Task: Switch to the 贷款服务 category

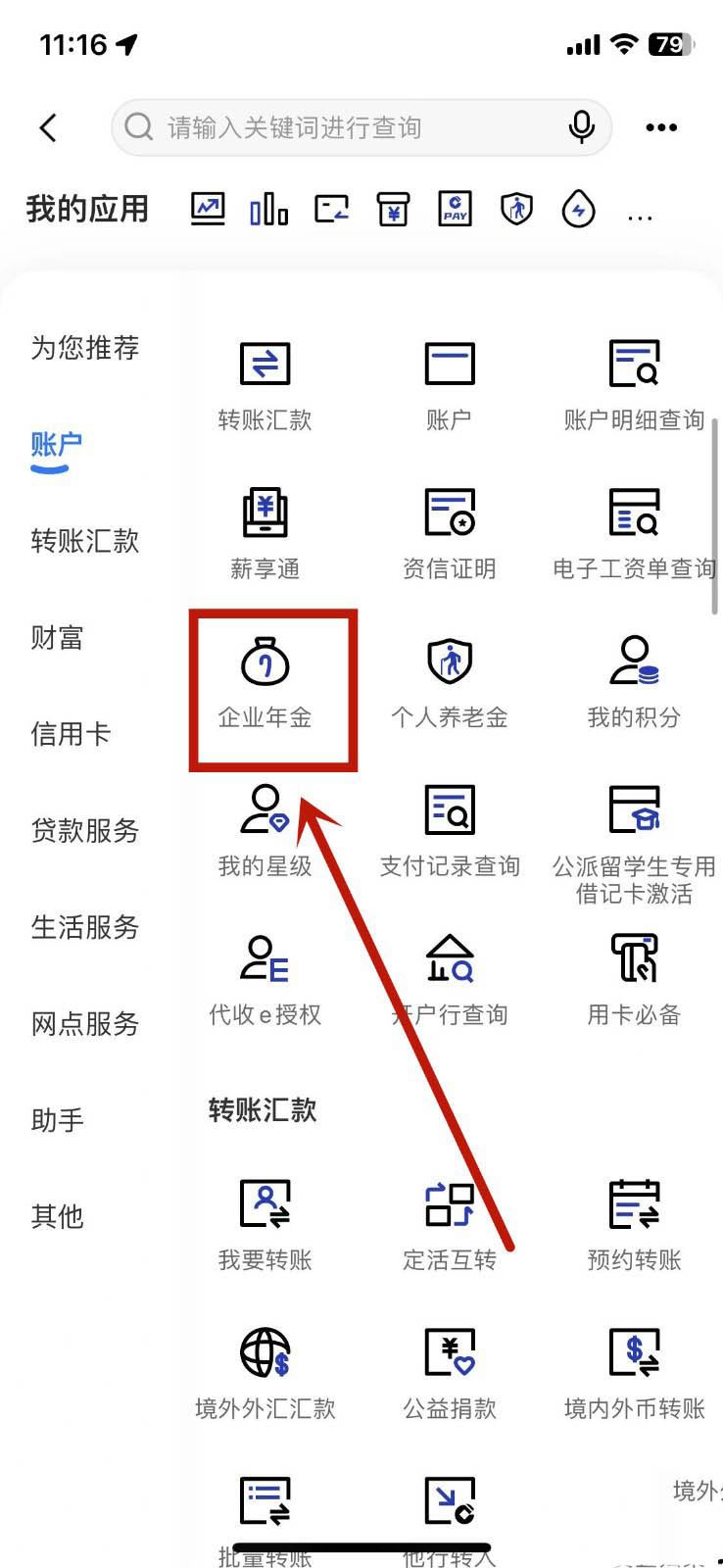Action: coord(84,831)
